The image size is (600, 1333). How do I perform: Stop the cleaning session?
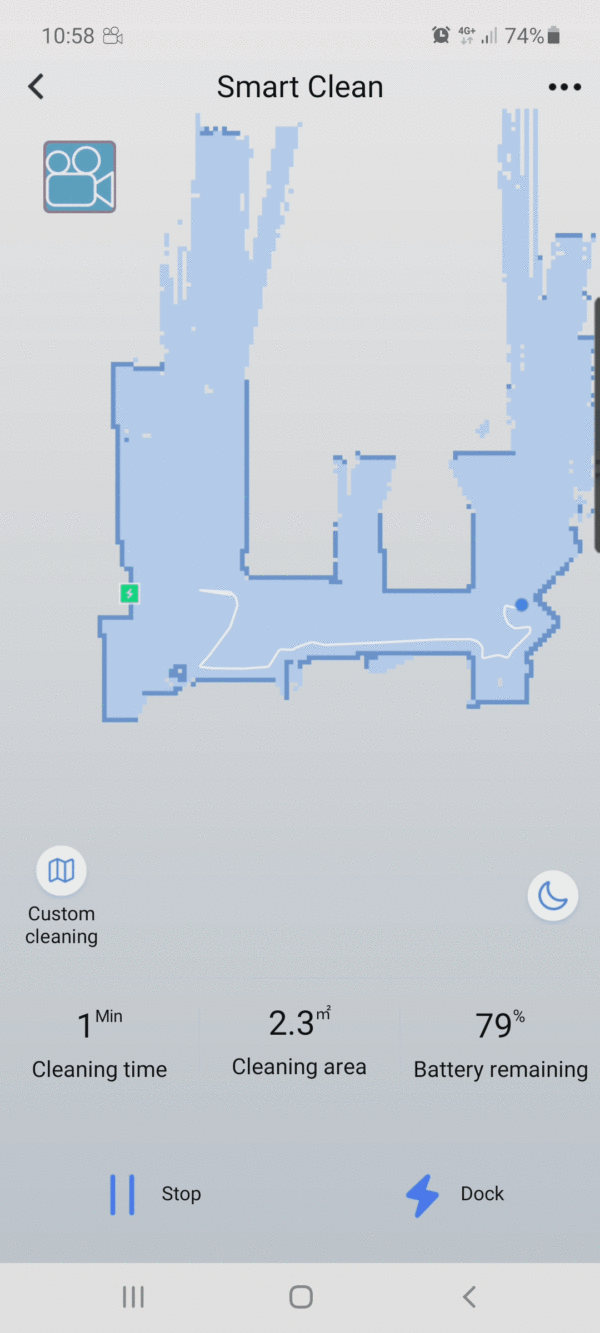click(154, 1194)
